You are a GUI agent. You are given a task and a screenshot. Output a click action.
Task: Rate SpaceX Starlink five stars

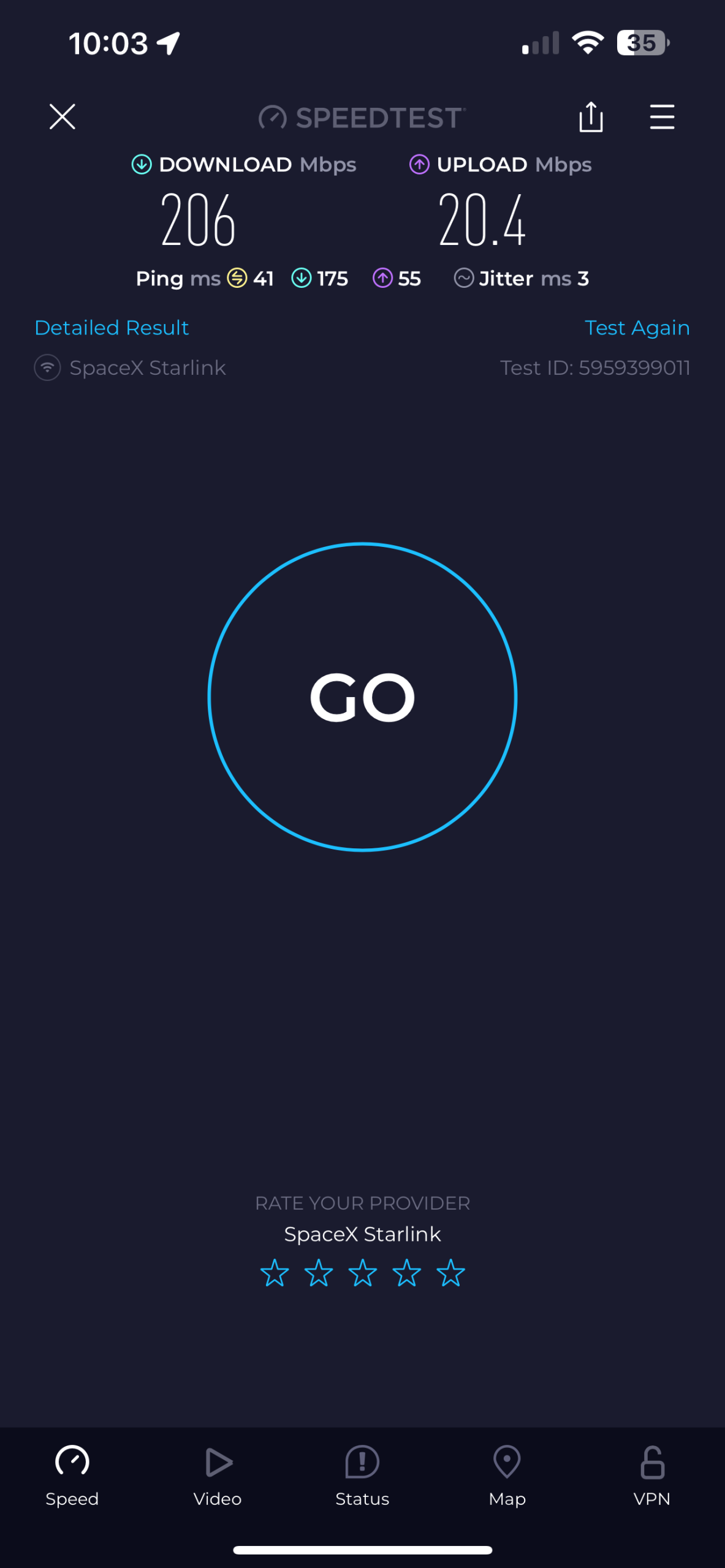coord(450,1272)
